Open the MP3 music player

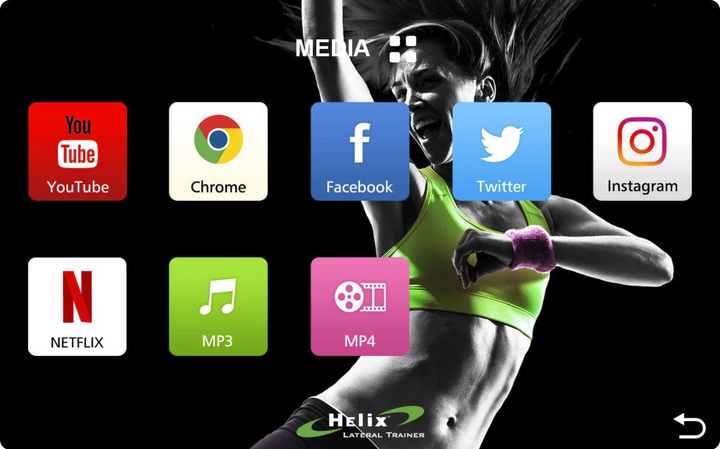[x=218, y=306]
